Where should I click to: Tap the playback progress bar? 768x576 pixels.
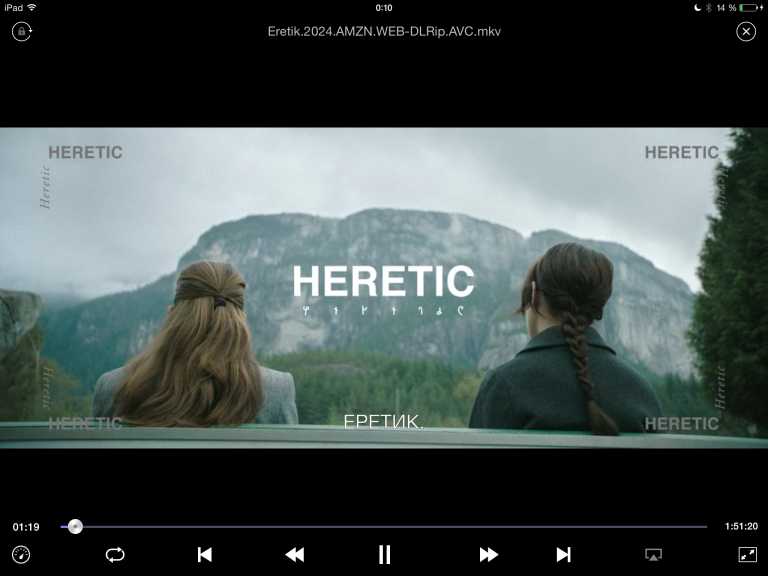[390, 526]
